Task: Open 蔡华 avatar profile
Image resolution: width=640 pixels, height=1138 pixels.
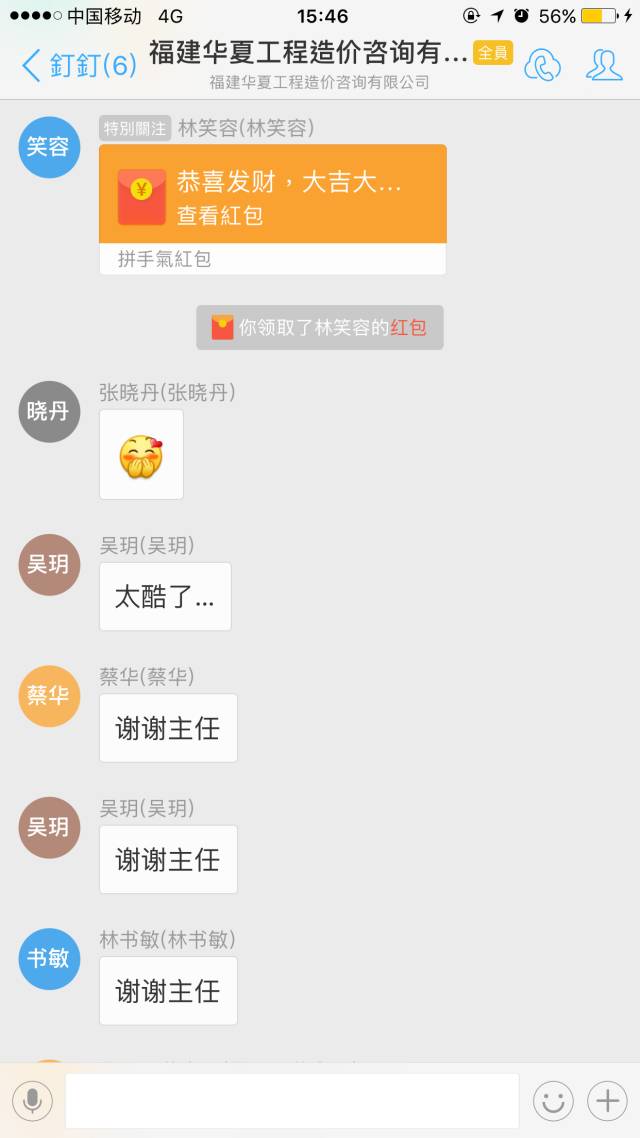Action: point(49,695)
